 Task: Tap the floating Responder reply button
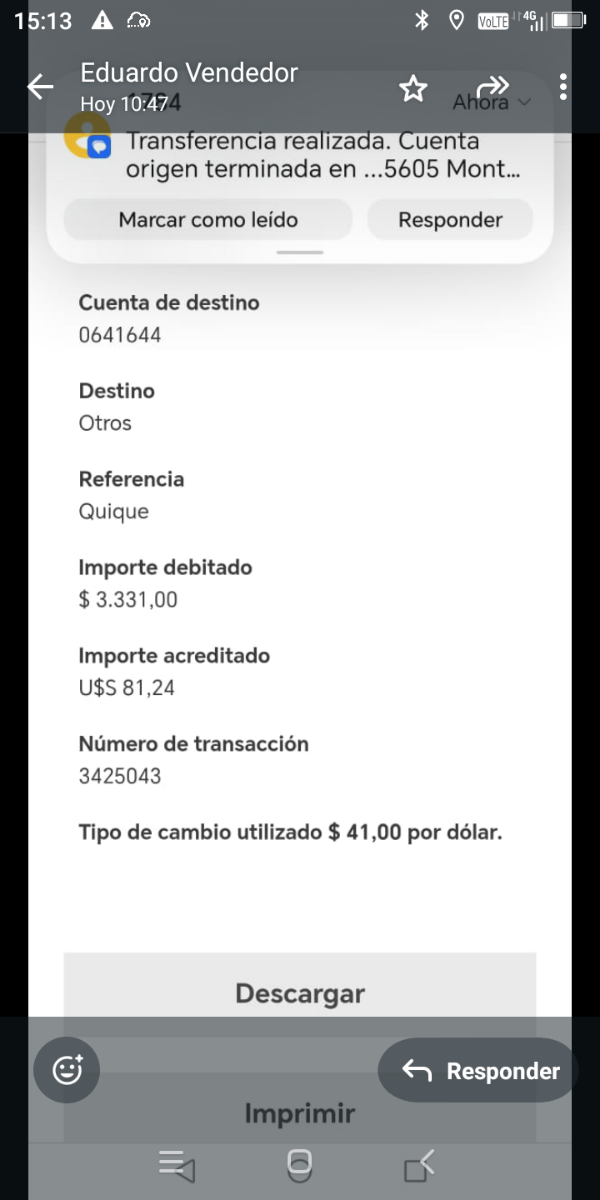coord(480,1071)
